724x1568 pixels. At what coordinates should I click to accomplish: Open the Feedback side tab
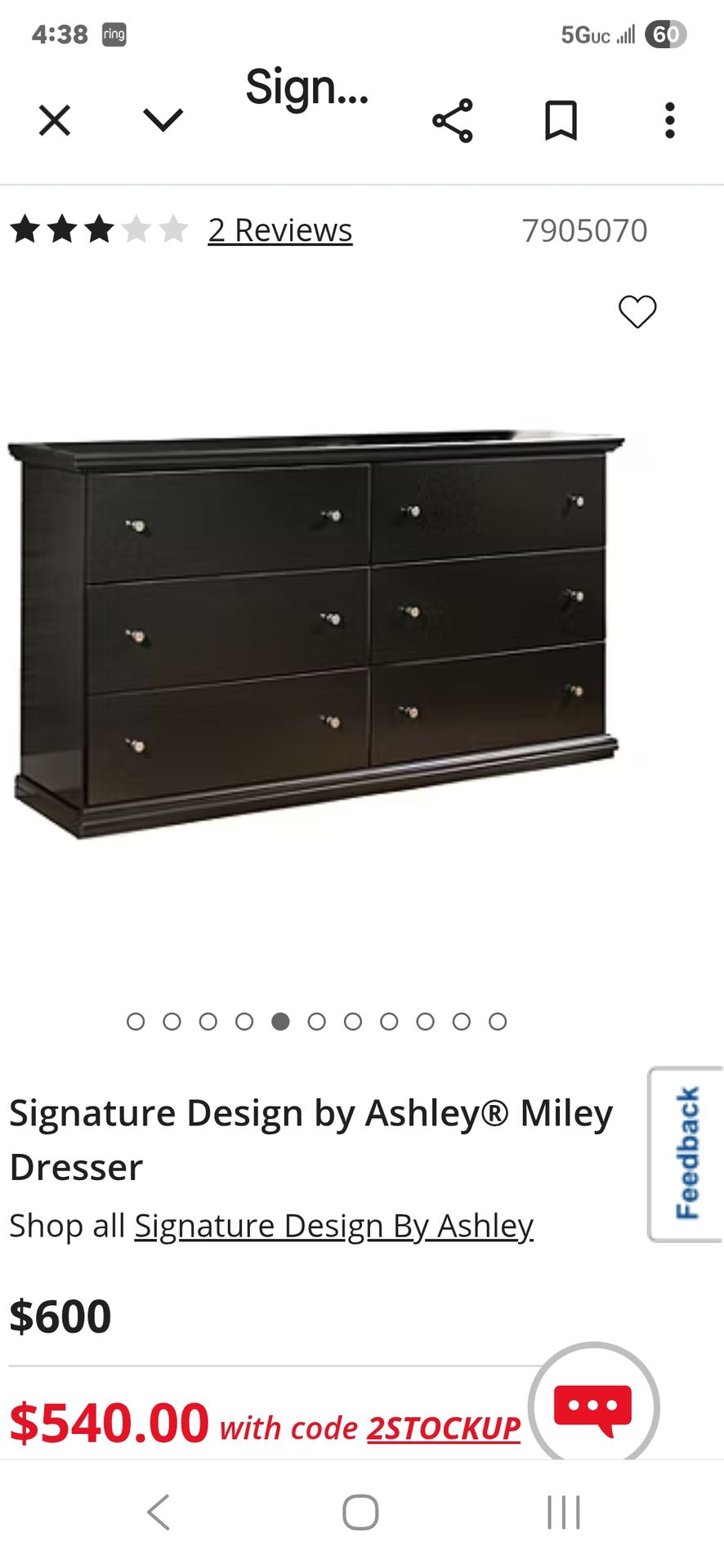click(686, 1153)
